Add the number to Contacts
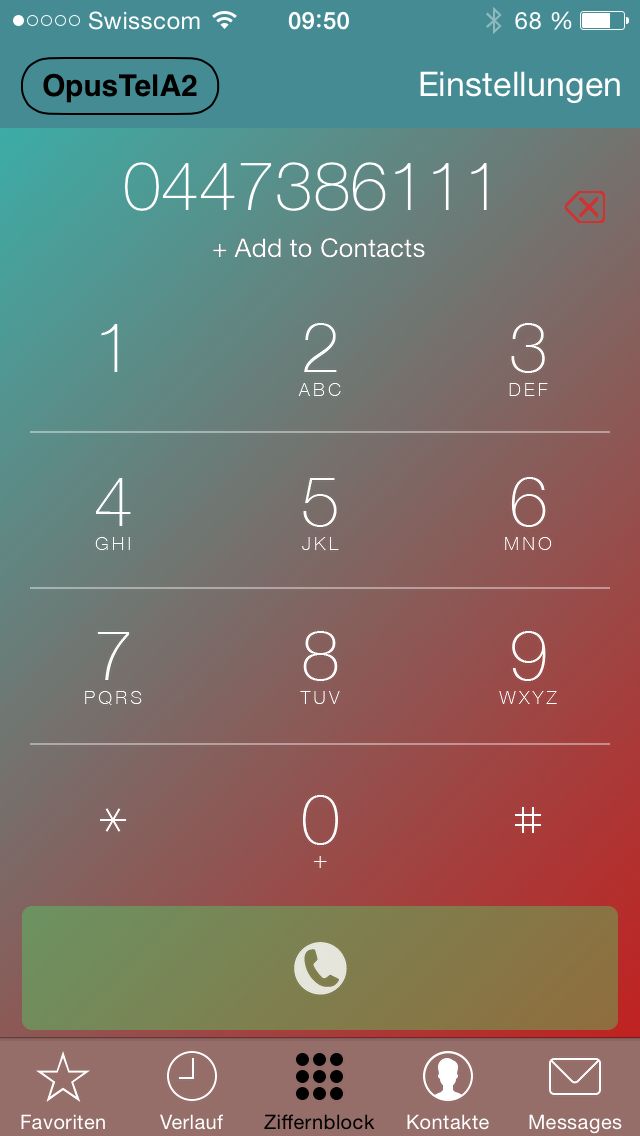This screenshot has height=1136, width=640. click(x=319, y=248)
